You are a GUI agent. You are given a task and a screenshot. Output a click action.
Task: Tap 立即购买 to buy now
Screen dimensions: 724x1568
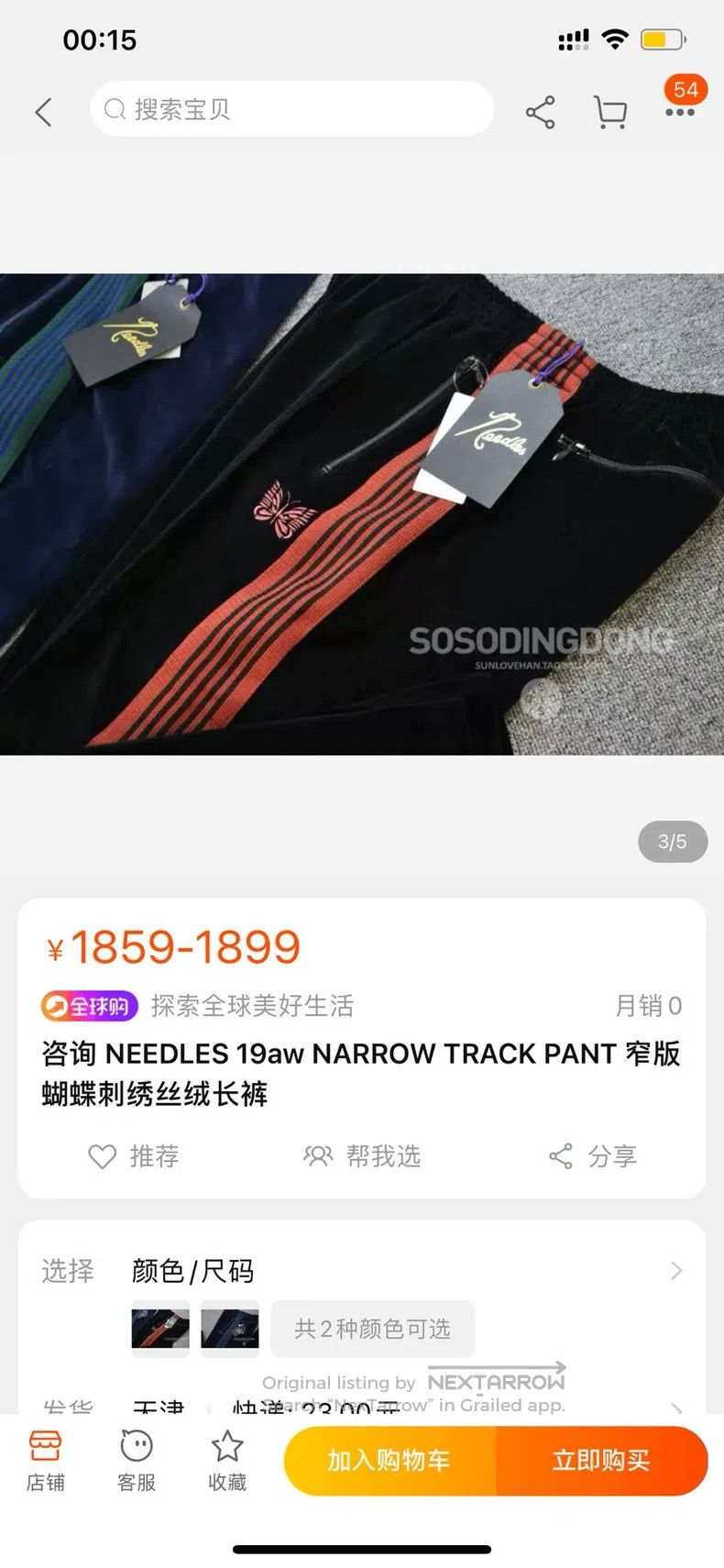tap(602, 1461)
